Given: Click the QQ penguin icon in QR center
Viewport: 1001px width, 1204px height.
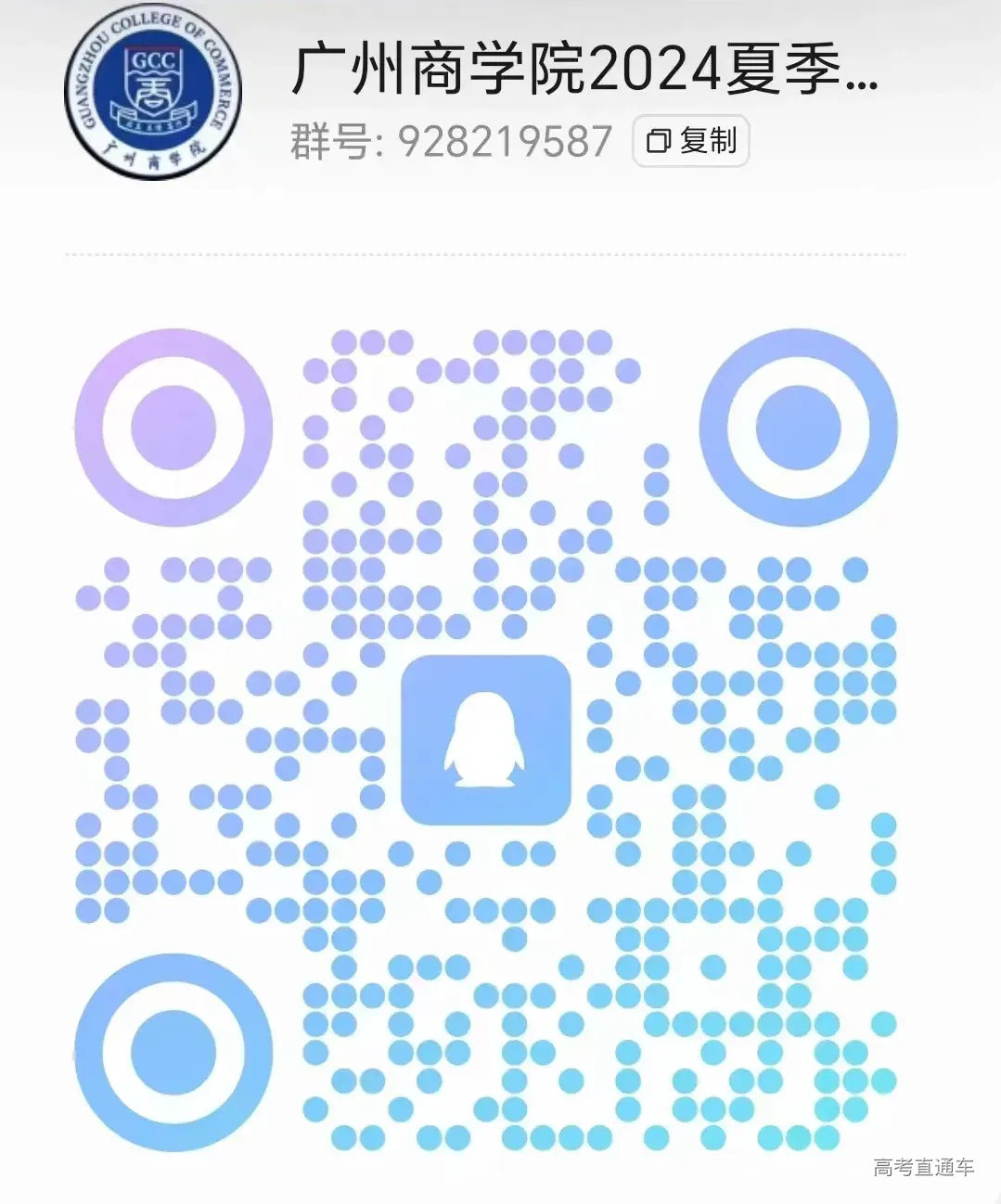Looking at the screenshot, I should (x=485, y=738).
